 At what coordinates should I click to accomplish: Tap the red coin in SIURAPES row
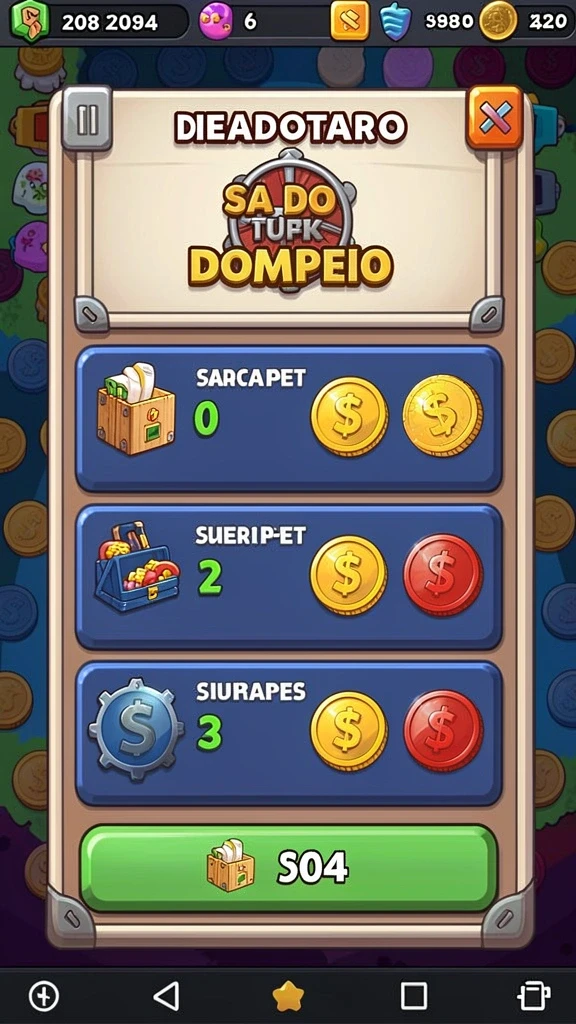(x=443, y=731)
